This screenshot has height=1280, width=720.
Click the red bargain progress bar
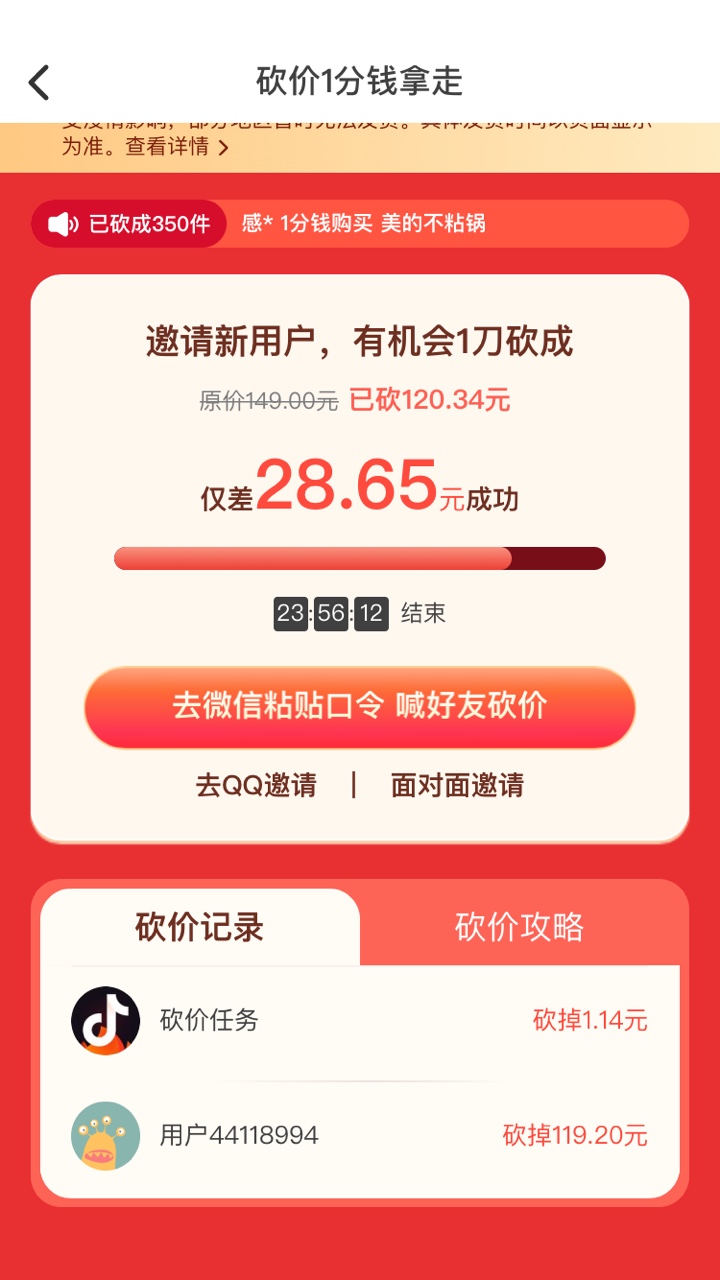tap(360, 557)
